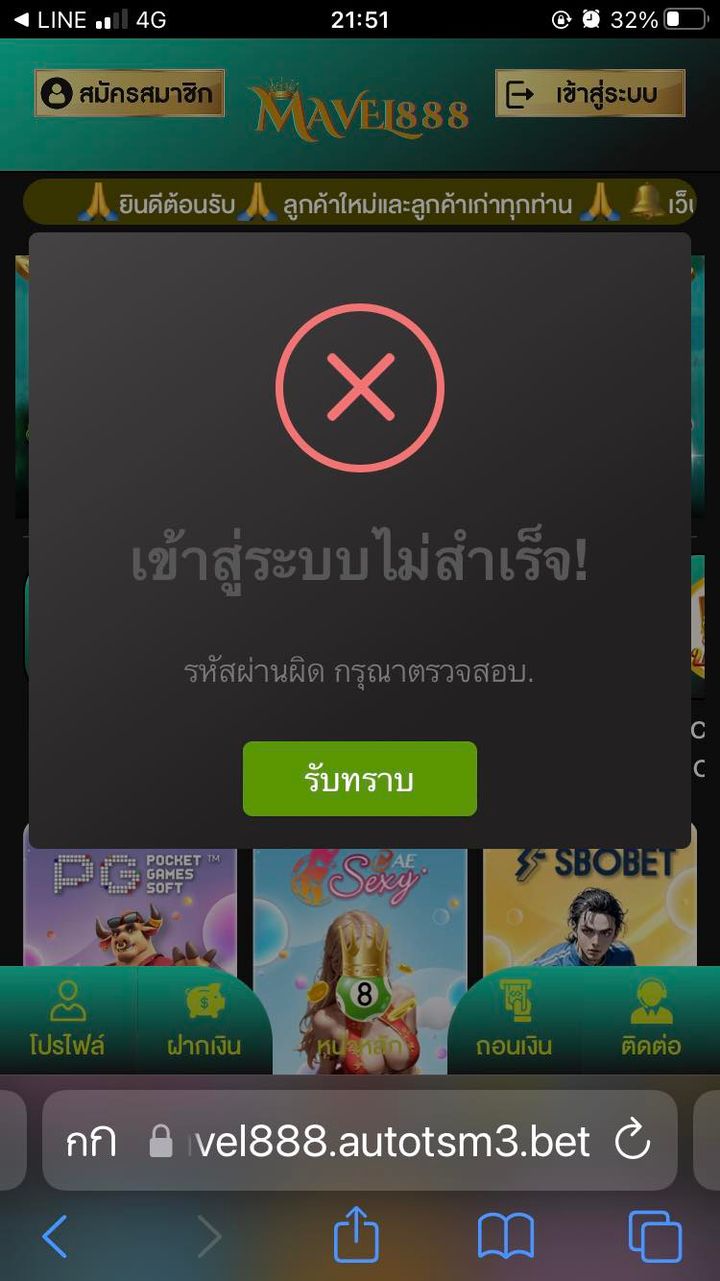Reload the page in Safari
720x1281 pixels.
click(632, 1141)
